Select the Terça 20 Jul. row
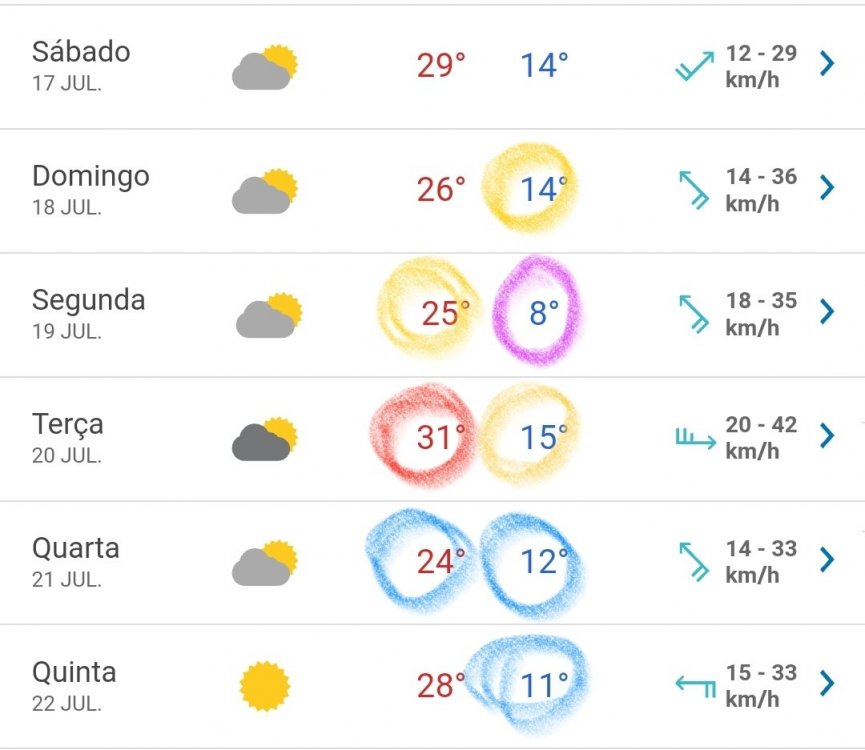Screen dimensions: 865x750 [x=826, y=436]
